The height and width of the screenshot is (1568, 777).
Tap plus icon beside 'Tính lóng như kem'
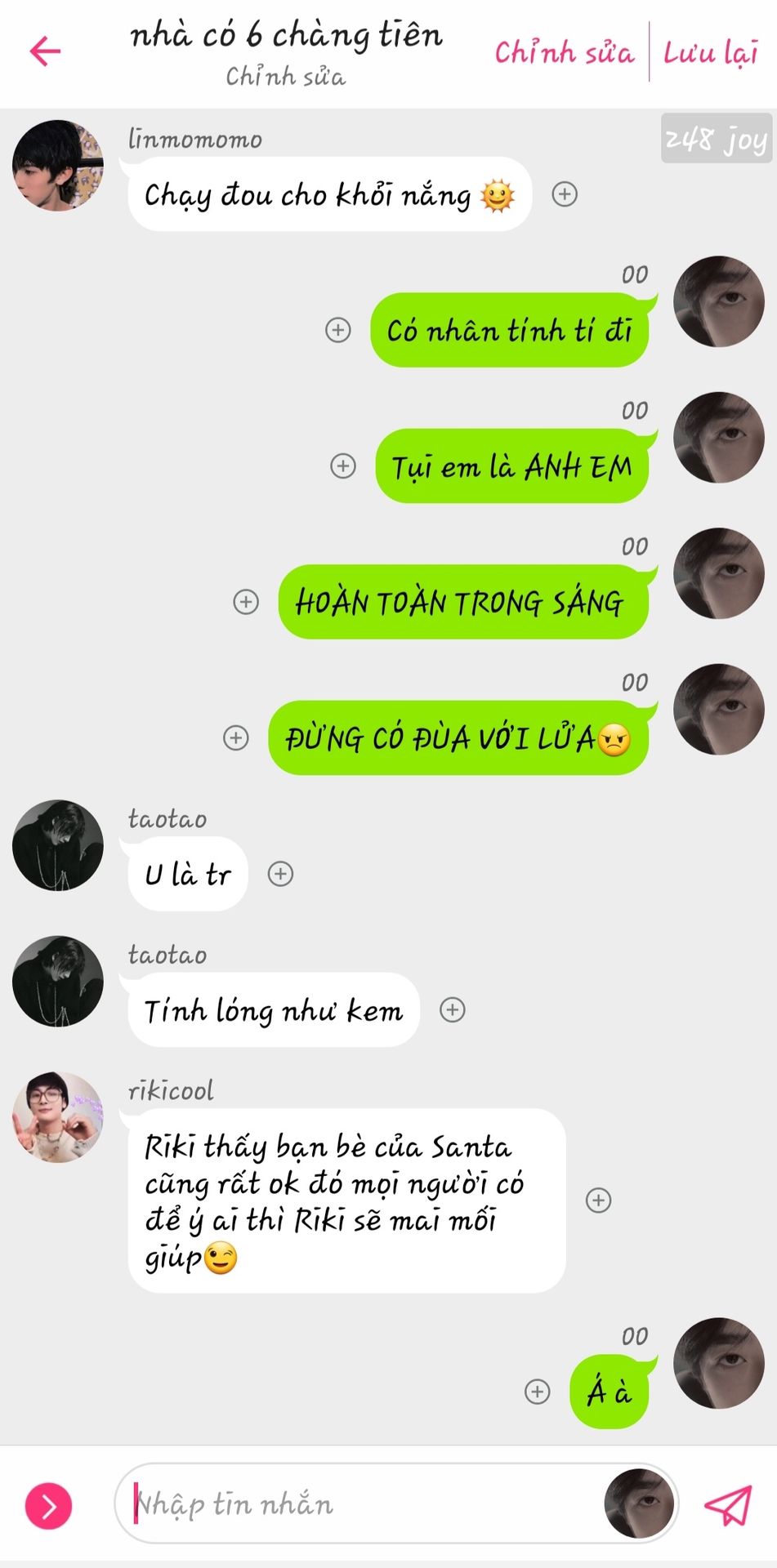point(453,1010)
